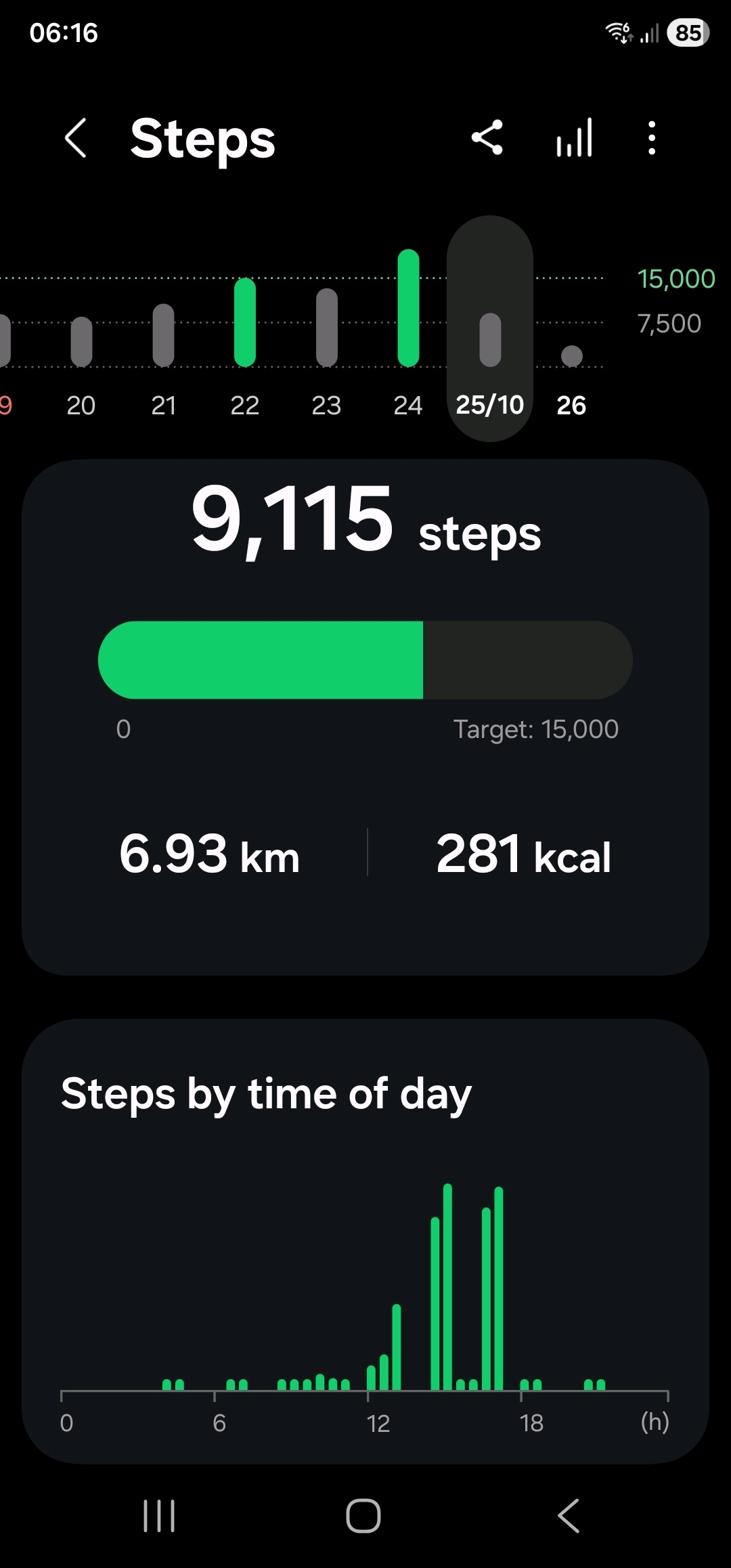View steps for day 22

(x=245, y=359)
